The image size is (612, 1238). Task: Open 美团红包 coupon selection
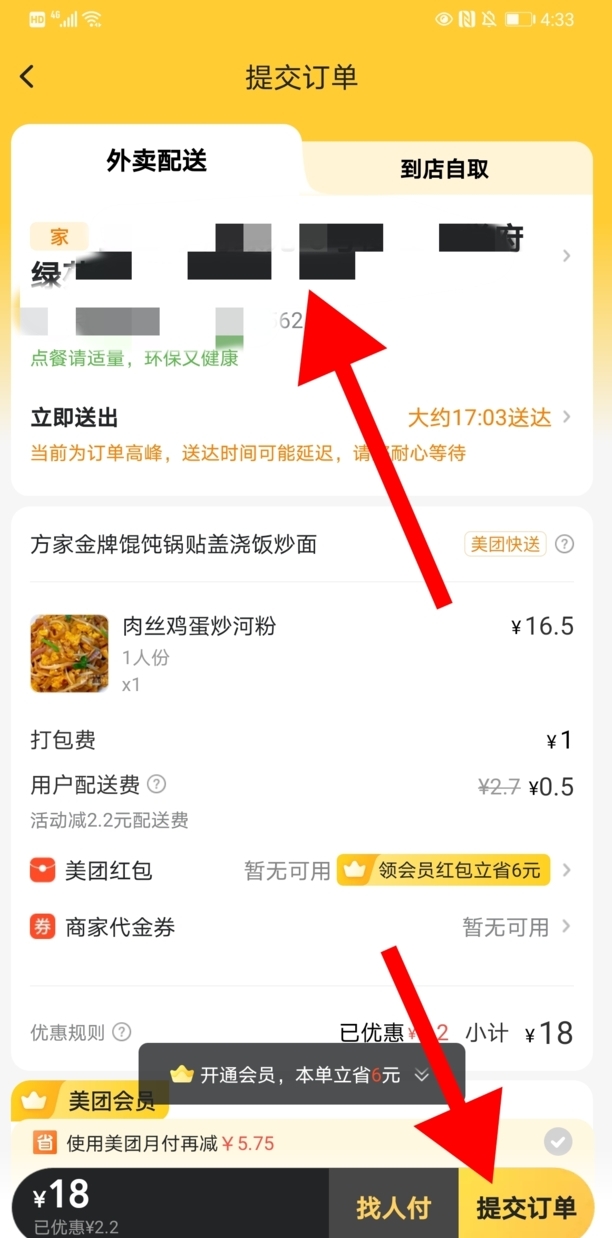click(300, 871)
